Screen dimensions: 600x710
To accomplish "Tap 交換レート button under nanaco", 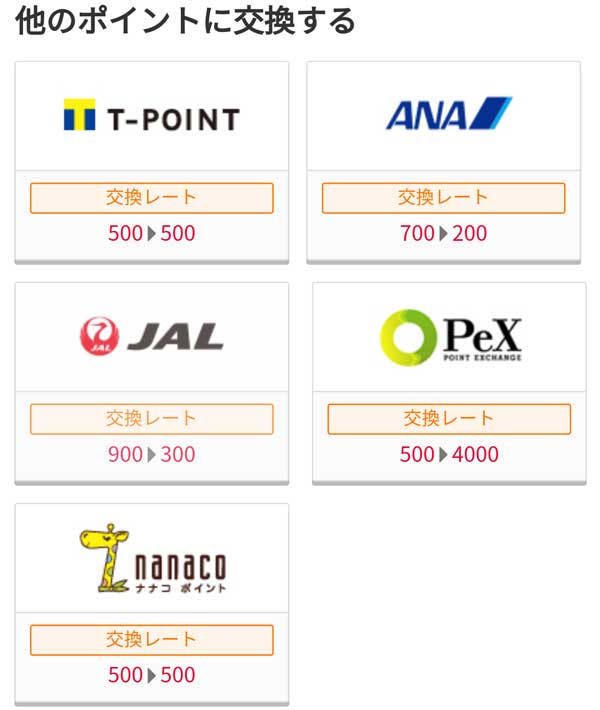I will (151, 640).
